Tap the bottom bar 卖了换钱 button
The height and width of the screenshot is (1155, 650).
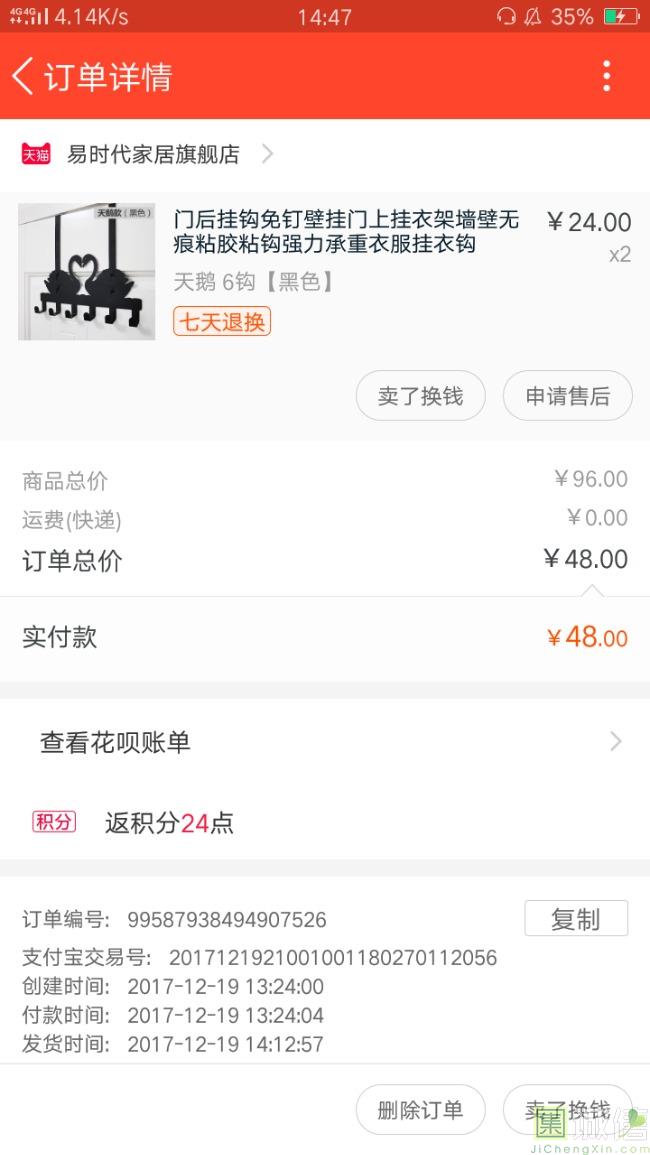click(x=567, y=1110)
